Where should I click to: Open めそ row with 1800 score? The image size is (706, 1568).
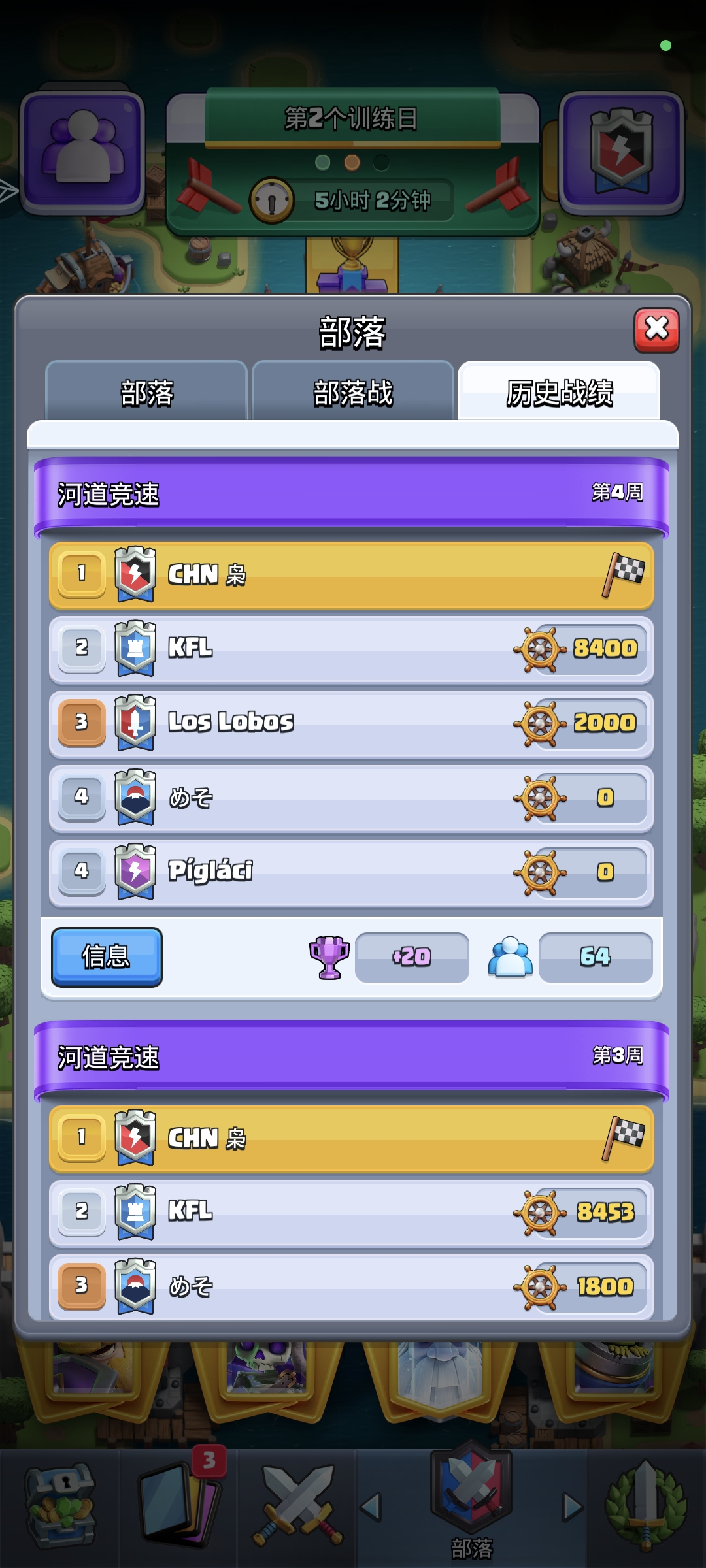[352, 1286]
